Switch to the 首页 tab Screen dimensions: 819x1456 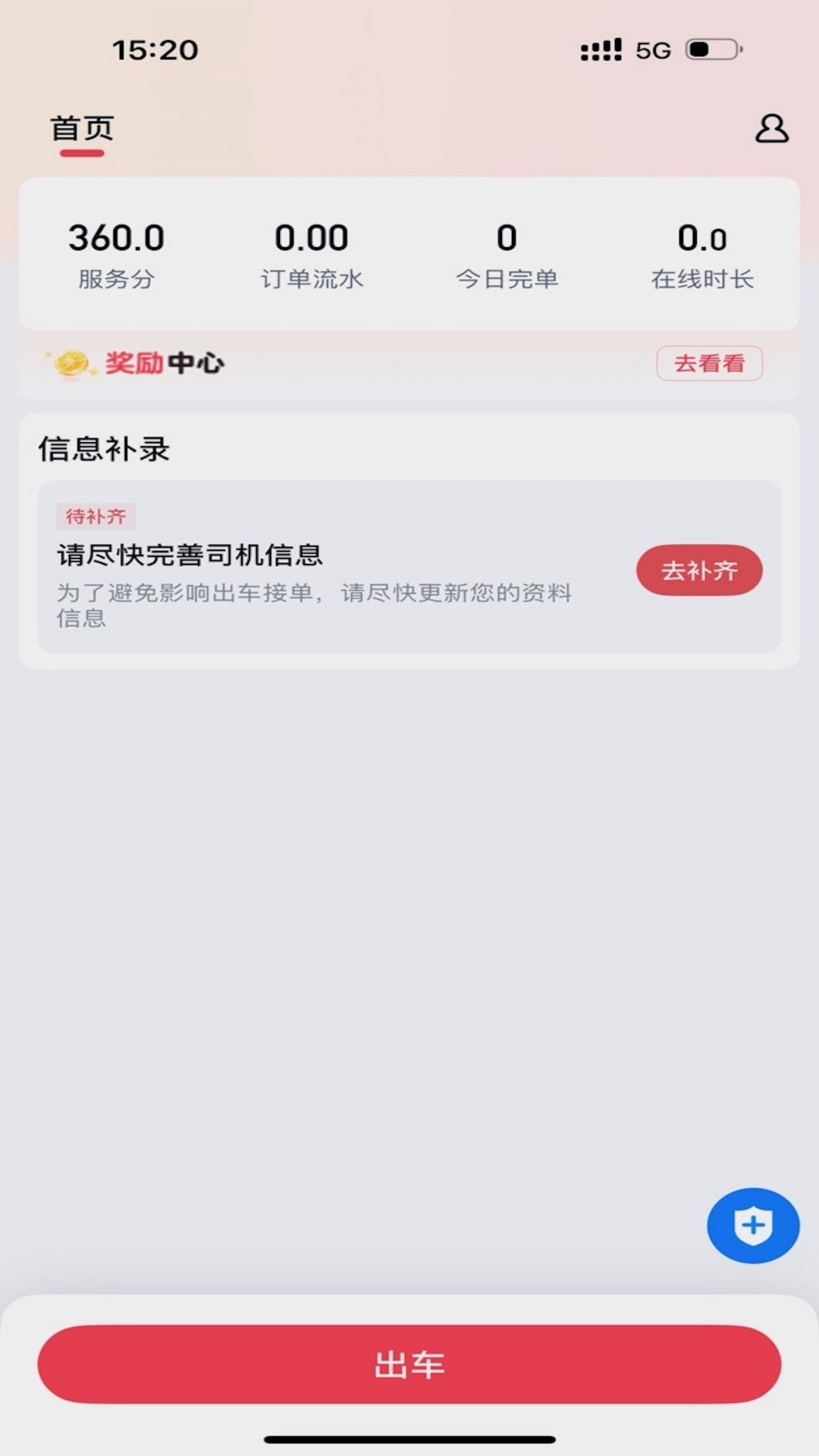[x=81, y=127]
